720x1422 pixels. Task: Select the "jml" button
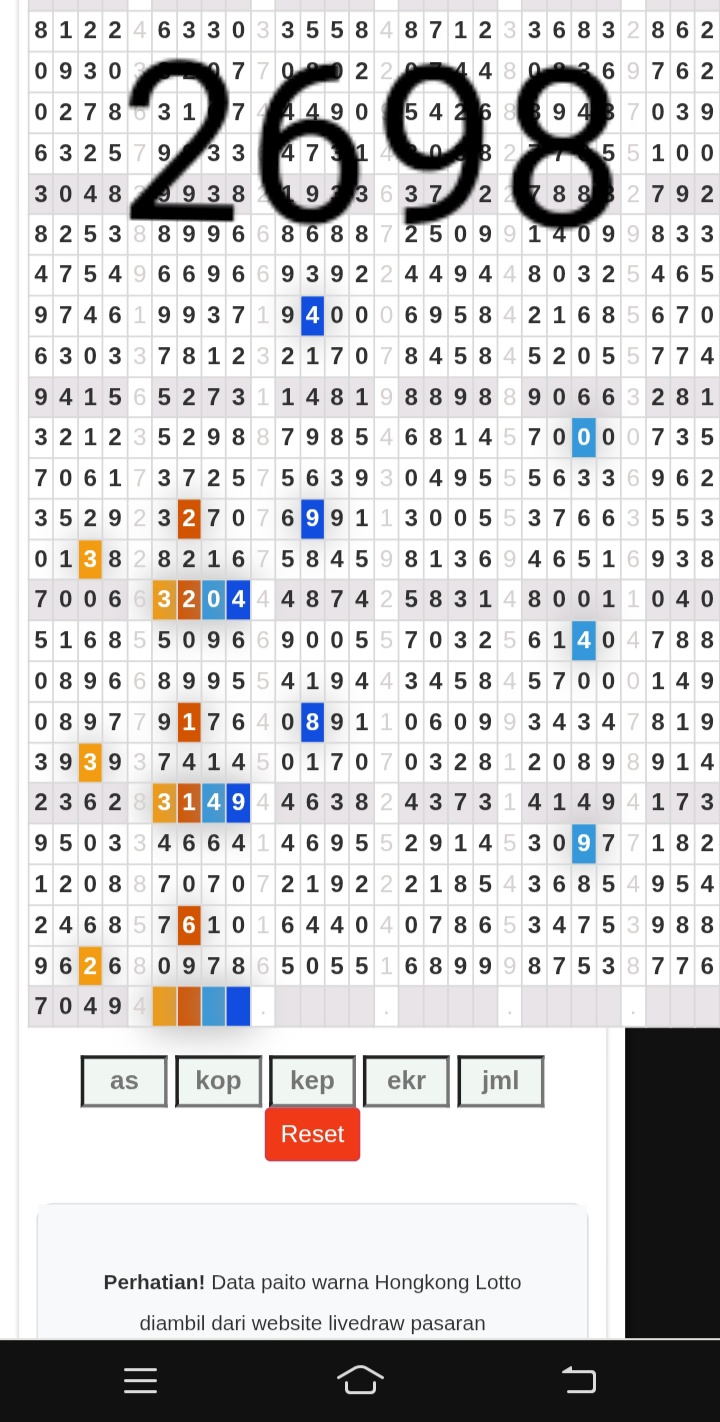[500, 1081]
